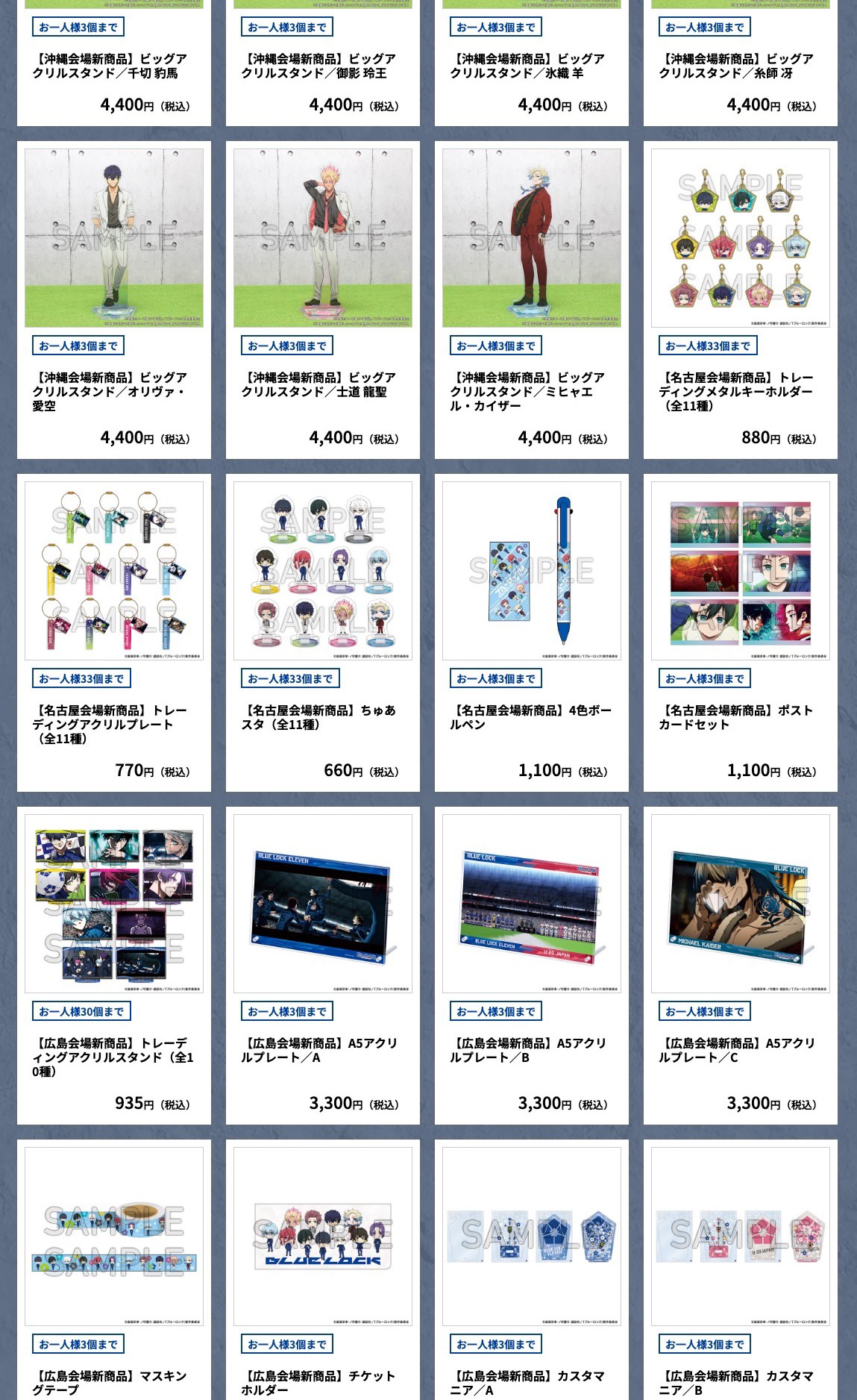Open the オリヴァ・愛空 acrylic stand product
Viewport: 857px width, 1400px height.
coord(113,239)
